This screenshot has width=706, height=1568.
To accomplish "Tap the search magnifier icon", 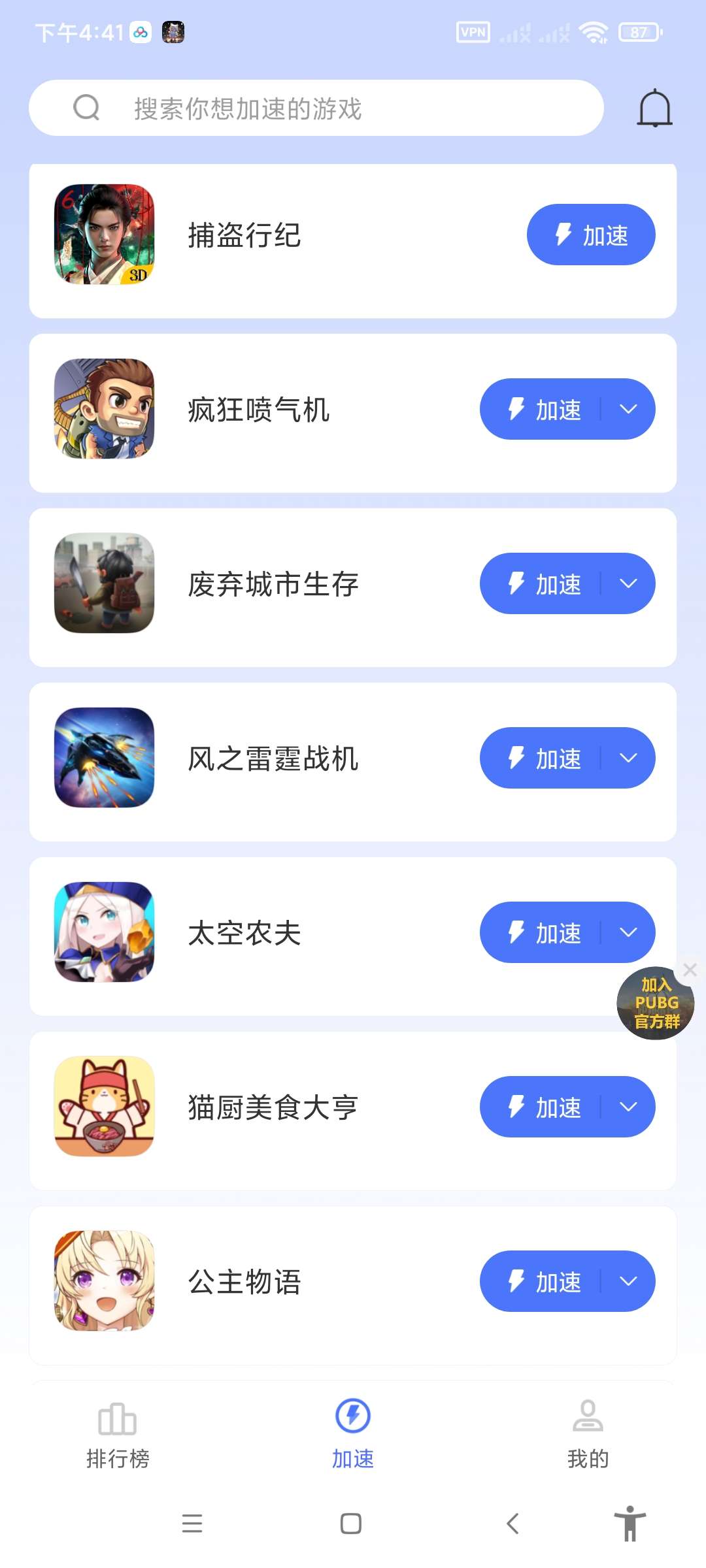I will 87,108.
